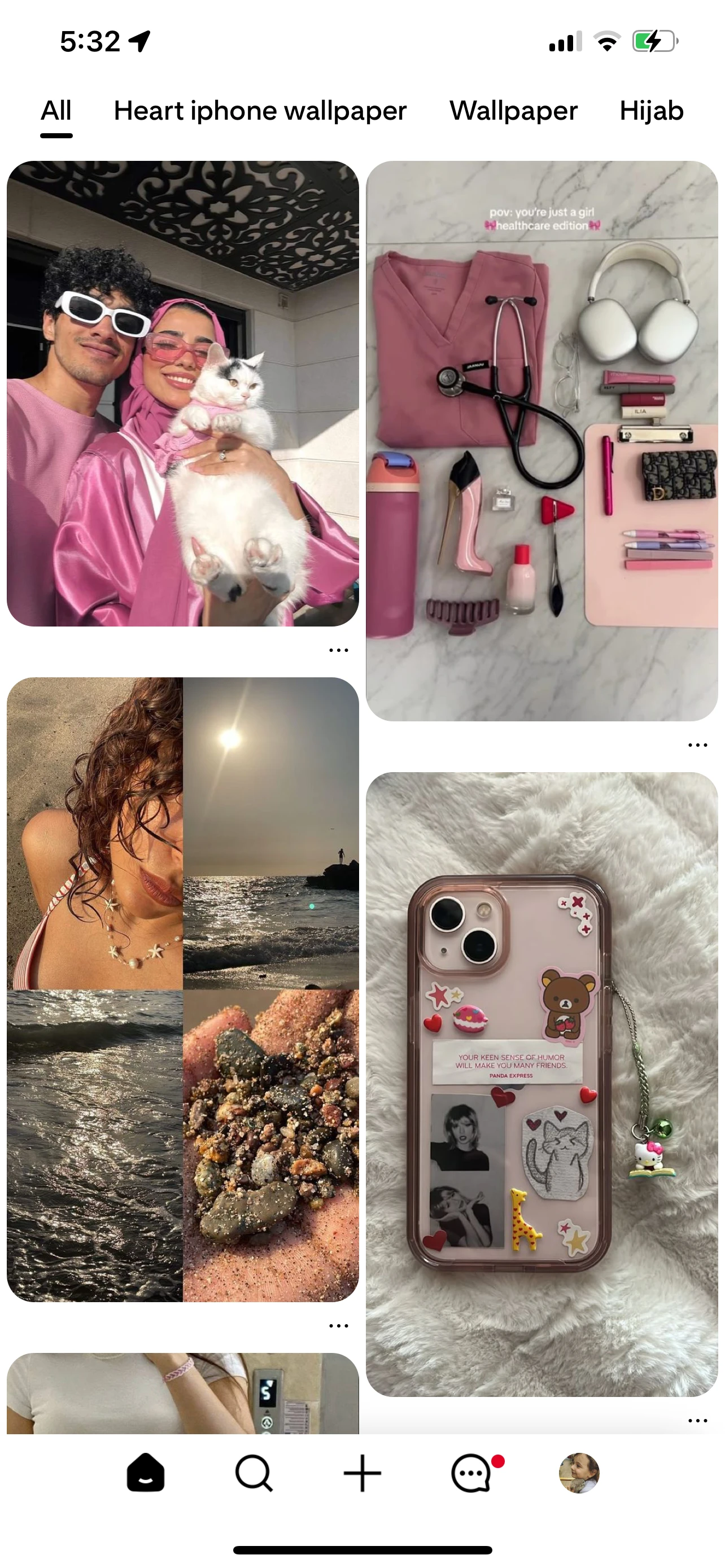Viewport: 725px width, 1568px height.
Task: Open options menu under the cat pin
Action: pyautogui.click(x=338, y=650)
